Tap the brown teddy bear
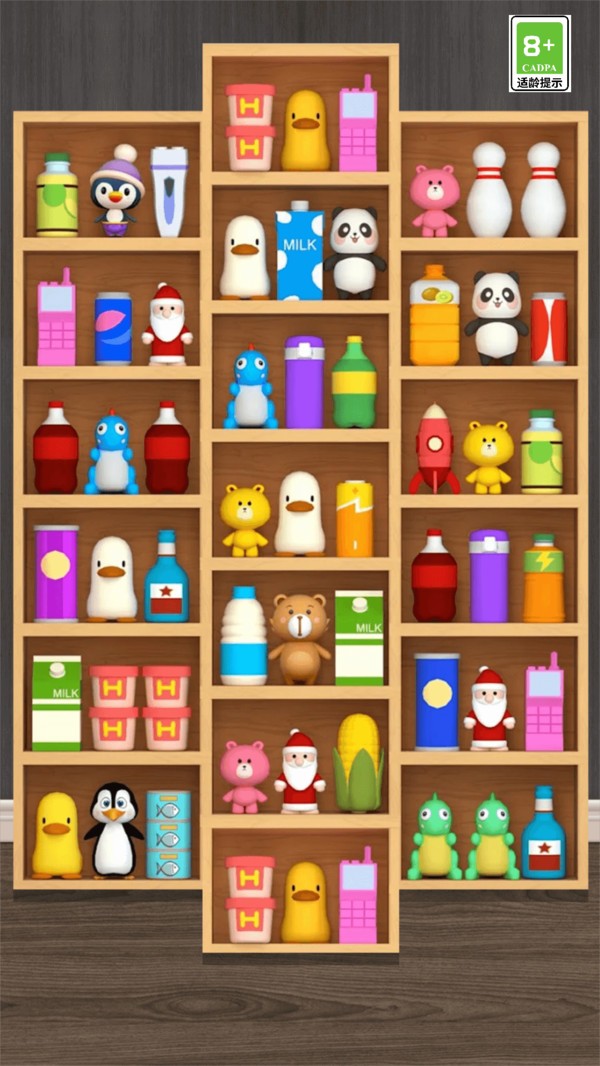The image size is (600, 1066). pyautogui.click(x=299, y=639)
